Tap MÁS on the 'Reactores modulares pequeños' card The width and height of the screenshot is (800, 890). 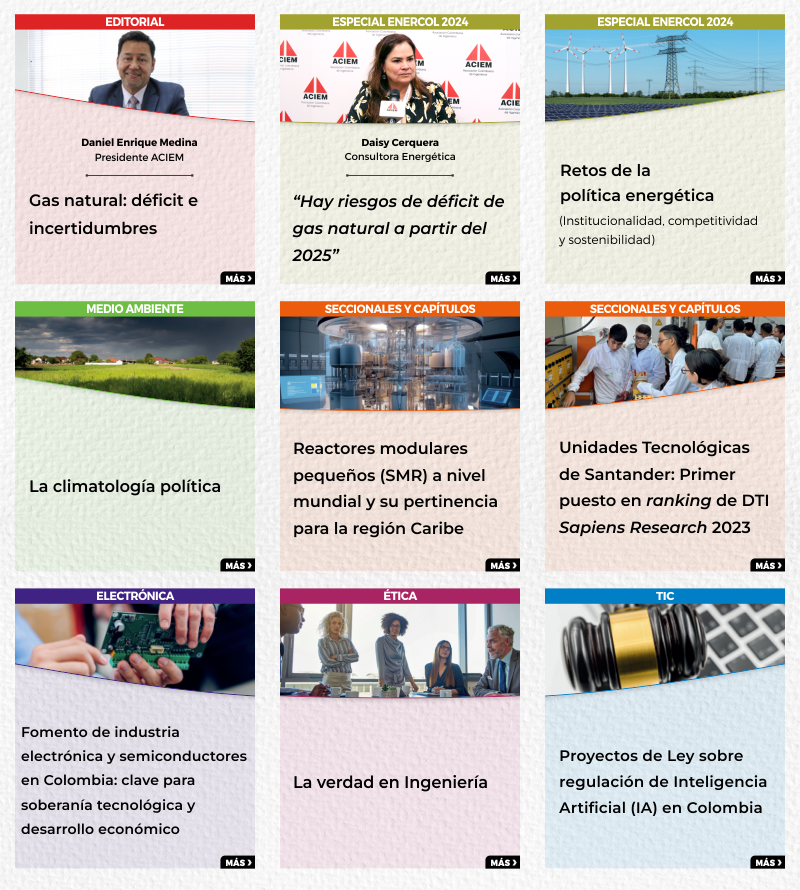tap(502, 566)
